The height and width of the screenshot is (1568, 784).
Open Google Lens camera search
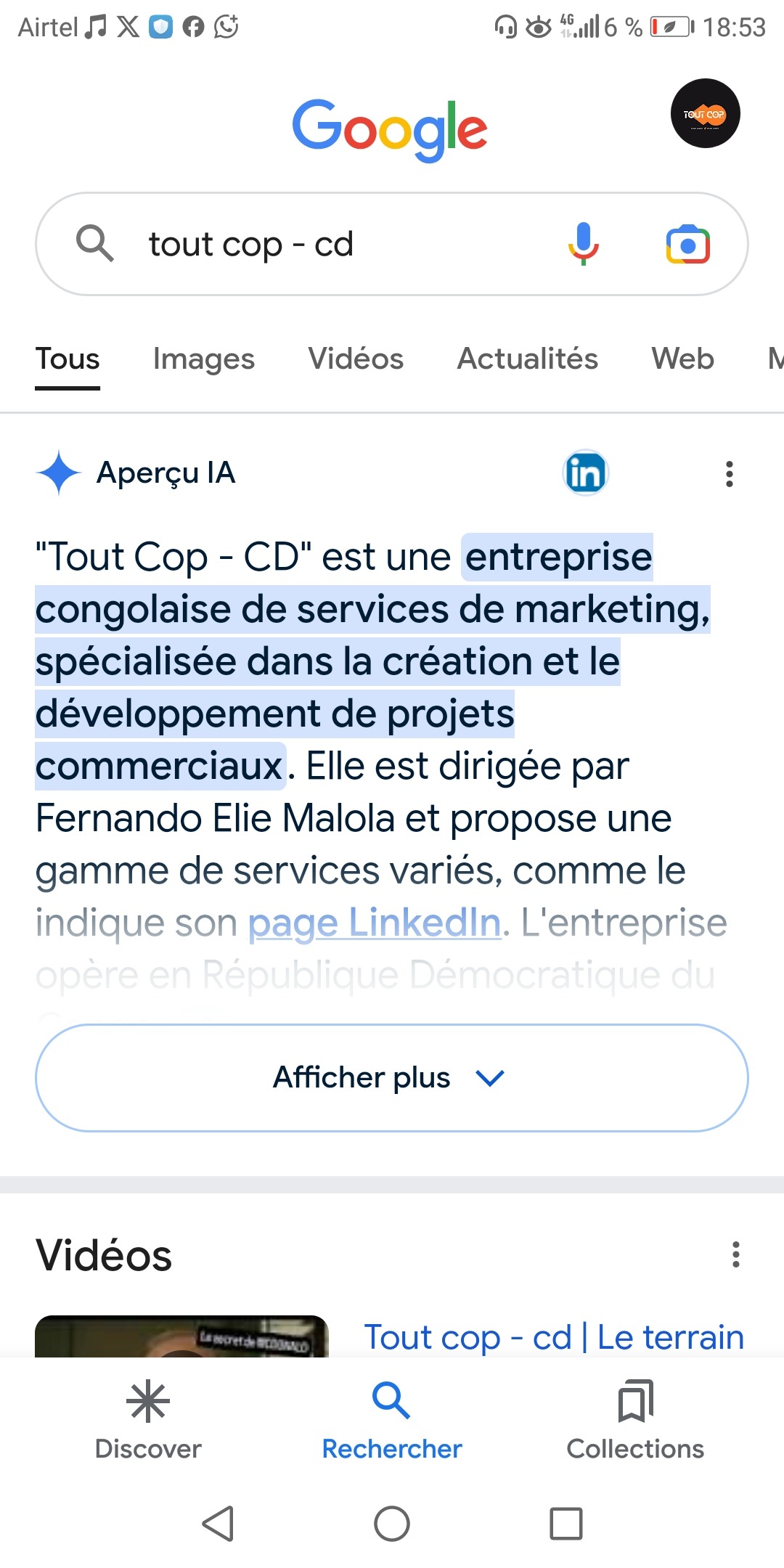click(687, 244)
